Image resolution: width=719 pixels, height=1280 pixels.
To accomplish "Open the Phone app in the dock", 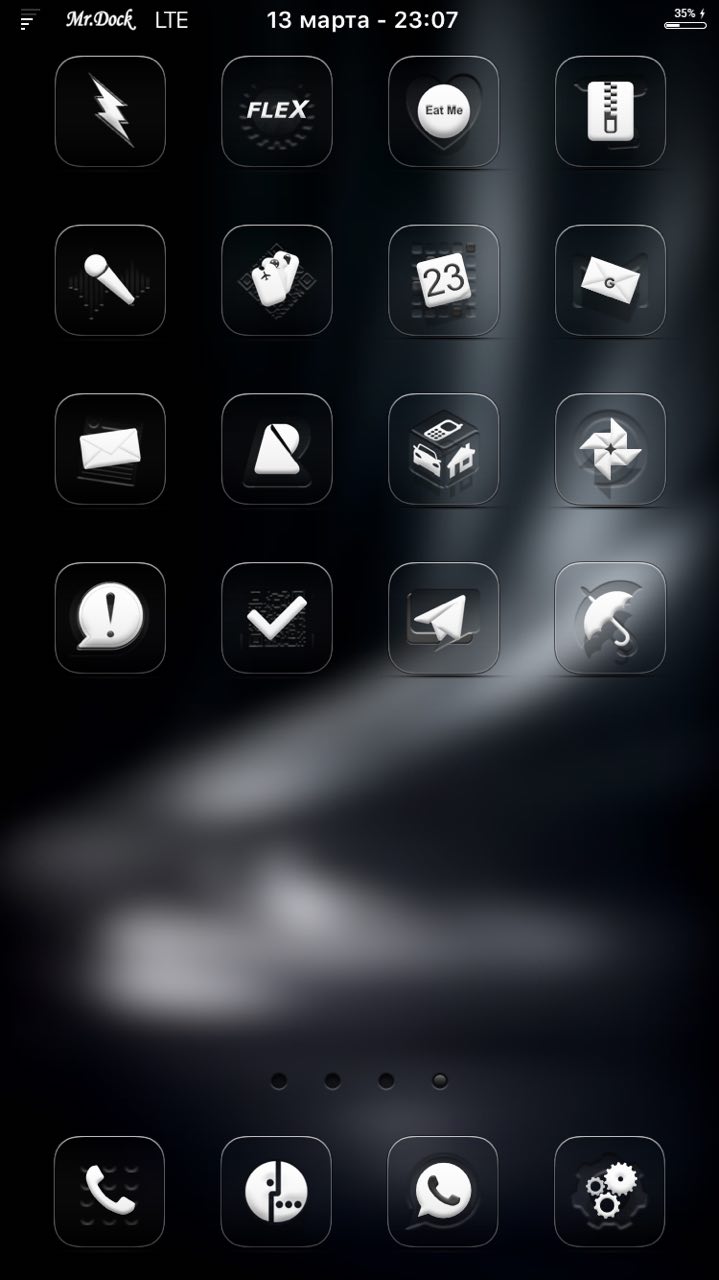I will click(110, 1191).
